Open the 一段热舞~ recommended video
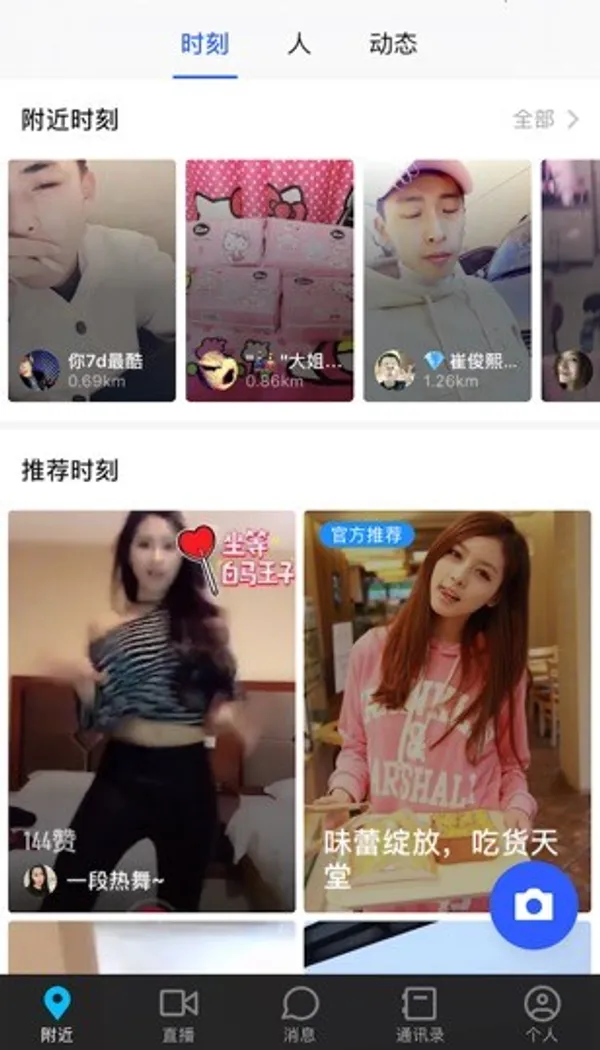 [152, 710]
